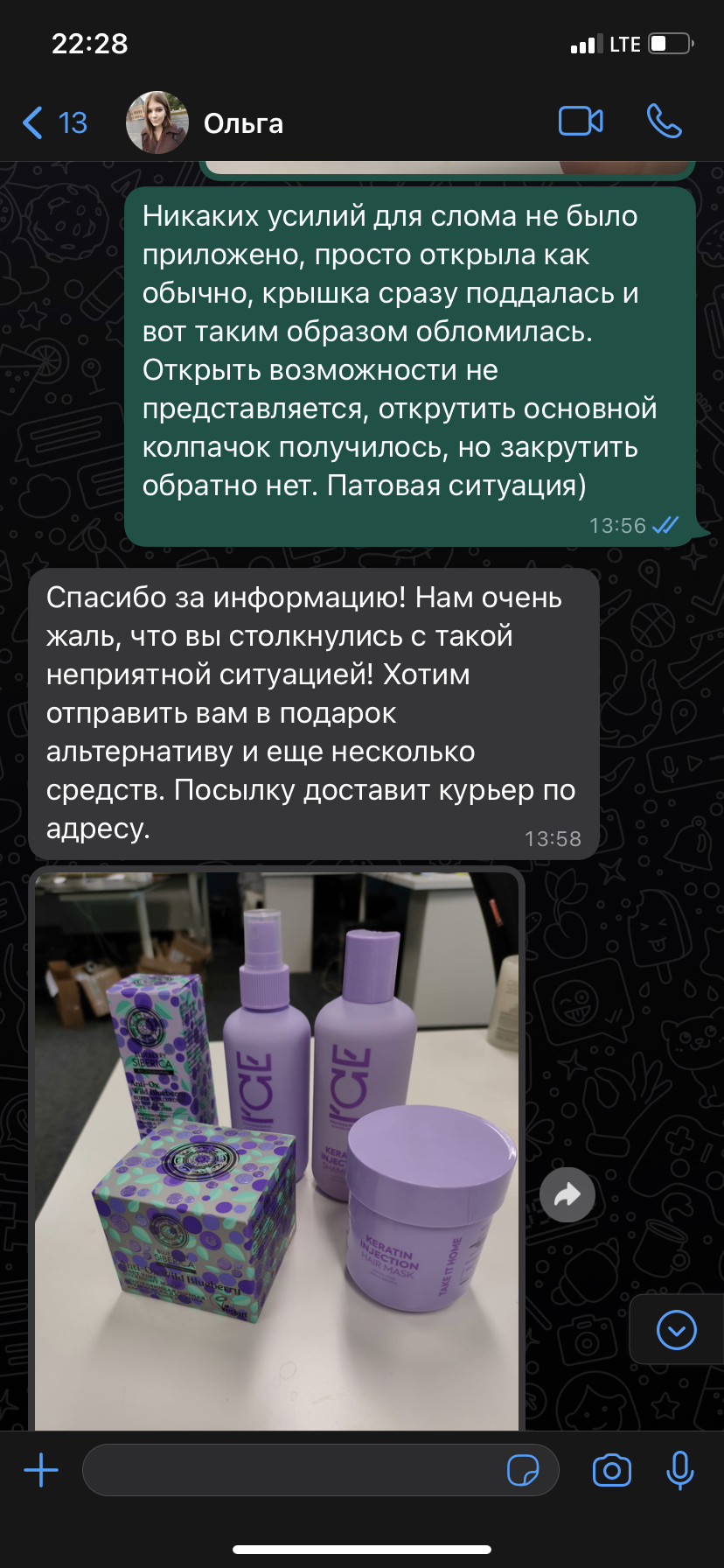Jump to the latest messages
Screen dimensions: 724x1568
pos(676,1330)
